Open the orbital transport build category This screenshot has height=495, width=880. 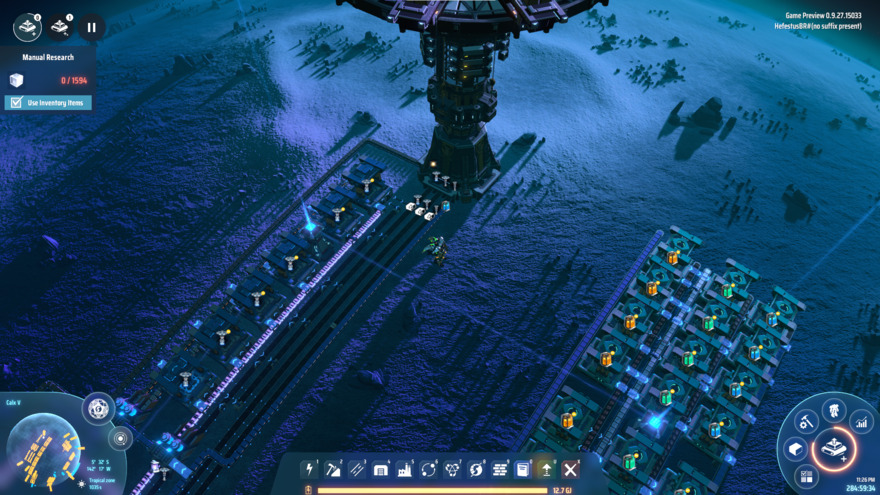coord(428,469)
